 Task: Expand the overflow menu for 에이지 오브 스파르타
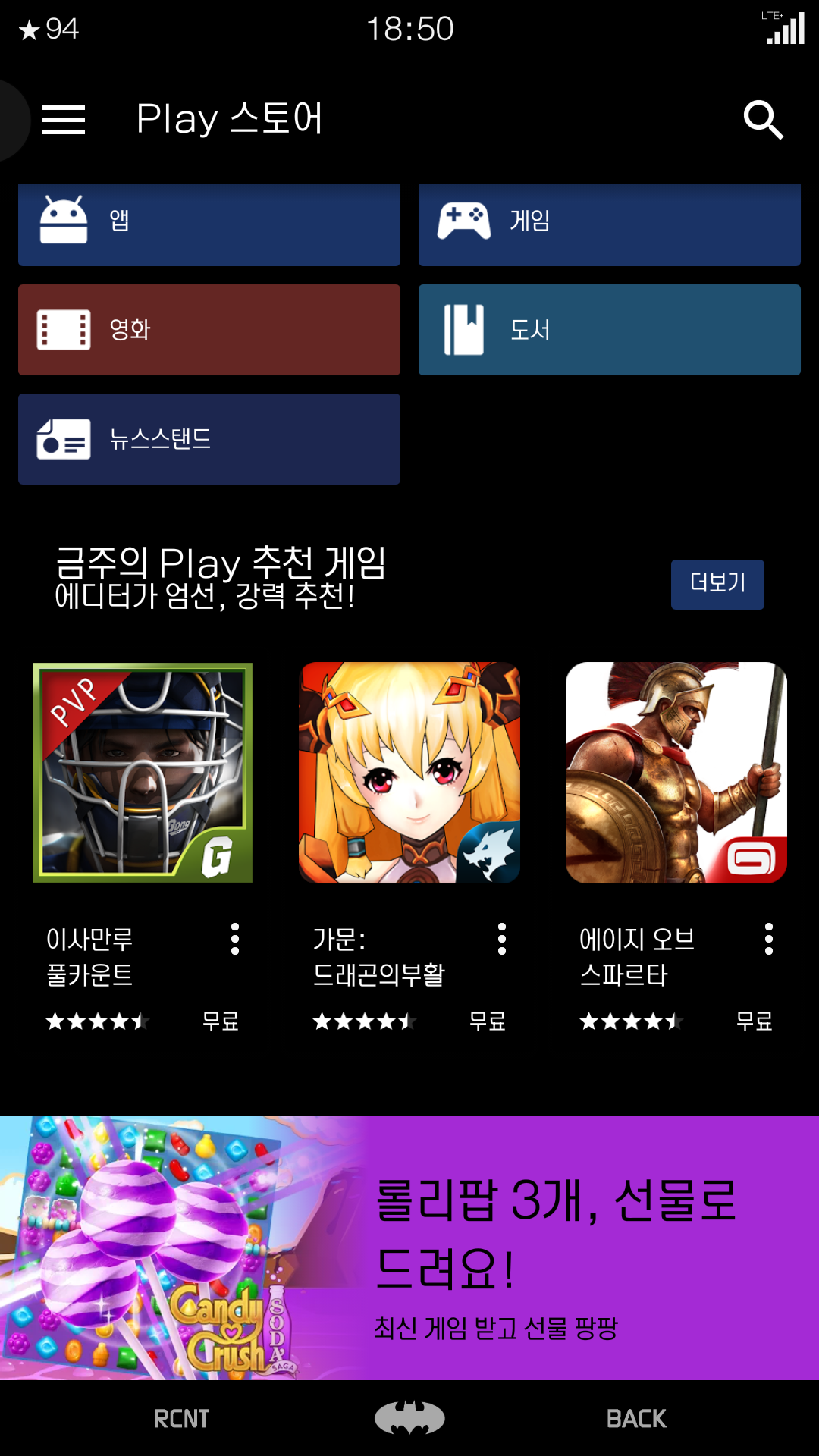click(769, 939)
